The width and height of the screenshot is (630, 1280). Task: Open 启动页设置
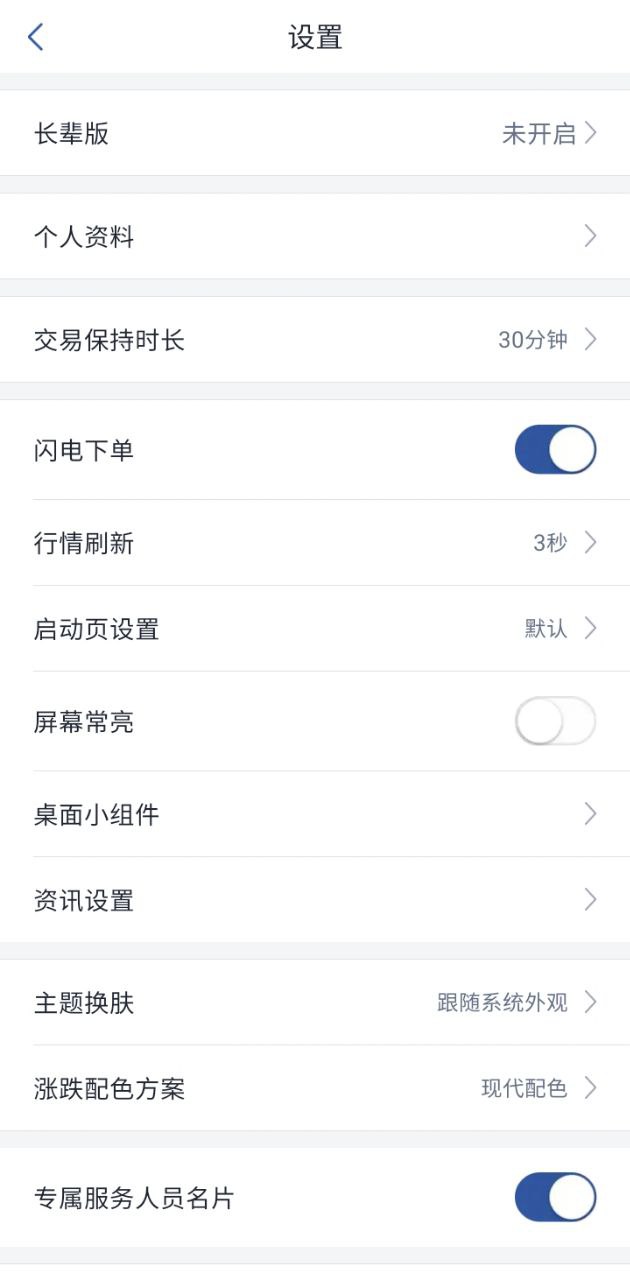[x=315, y=629]
